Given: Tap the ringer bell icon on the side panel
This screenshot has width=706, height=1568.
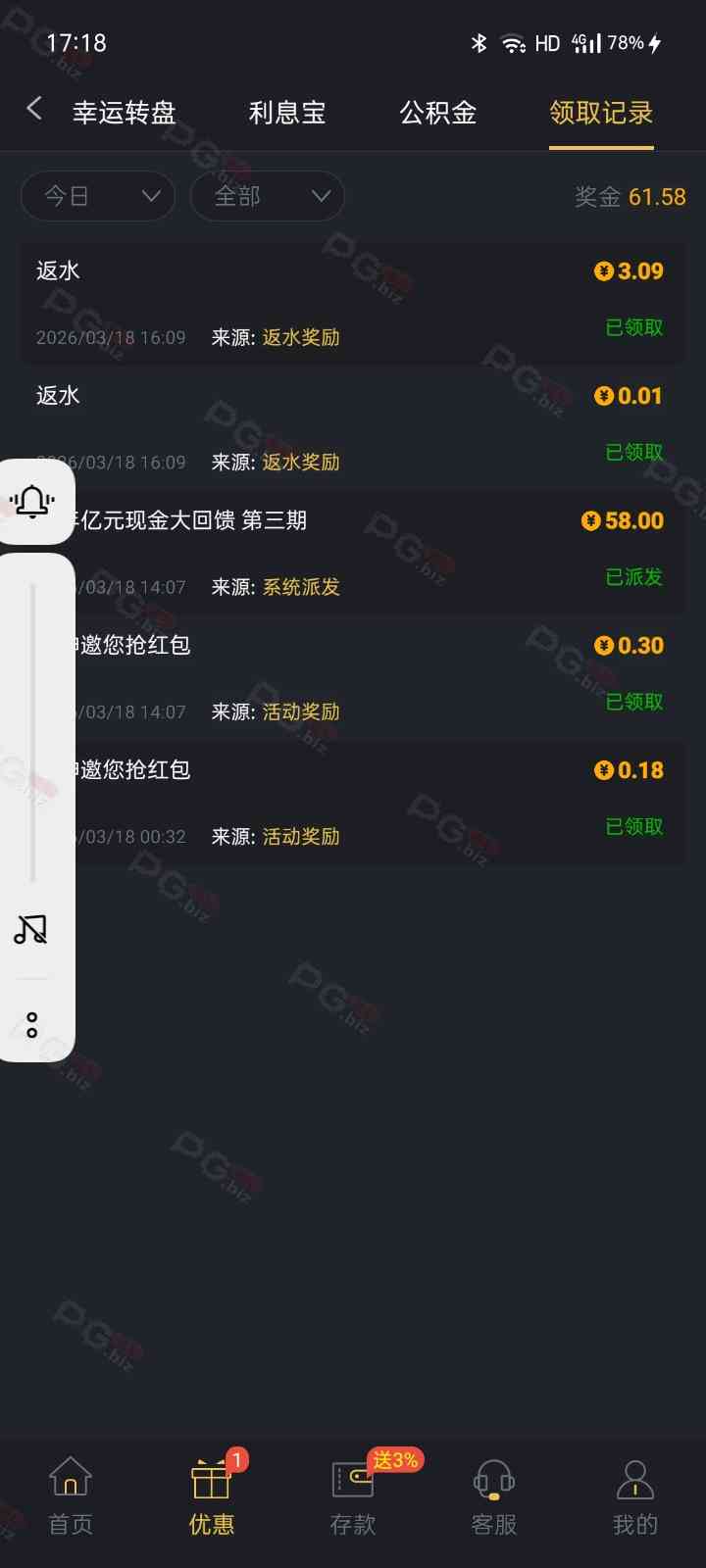Looking at the screenshot, I should [31, 502].
